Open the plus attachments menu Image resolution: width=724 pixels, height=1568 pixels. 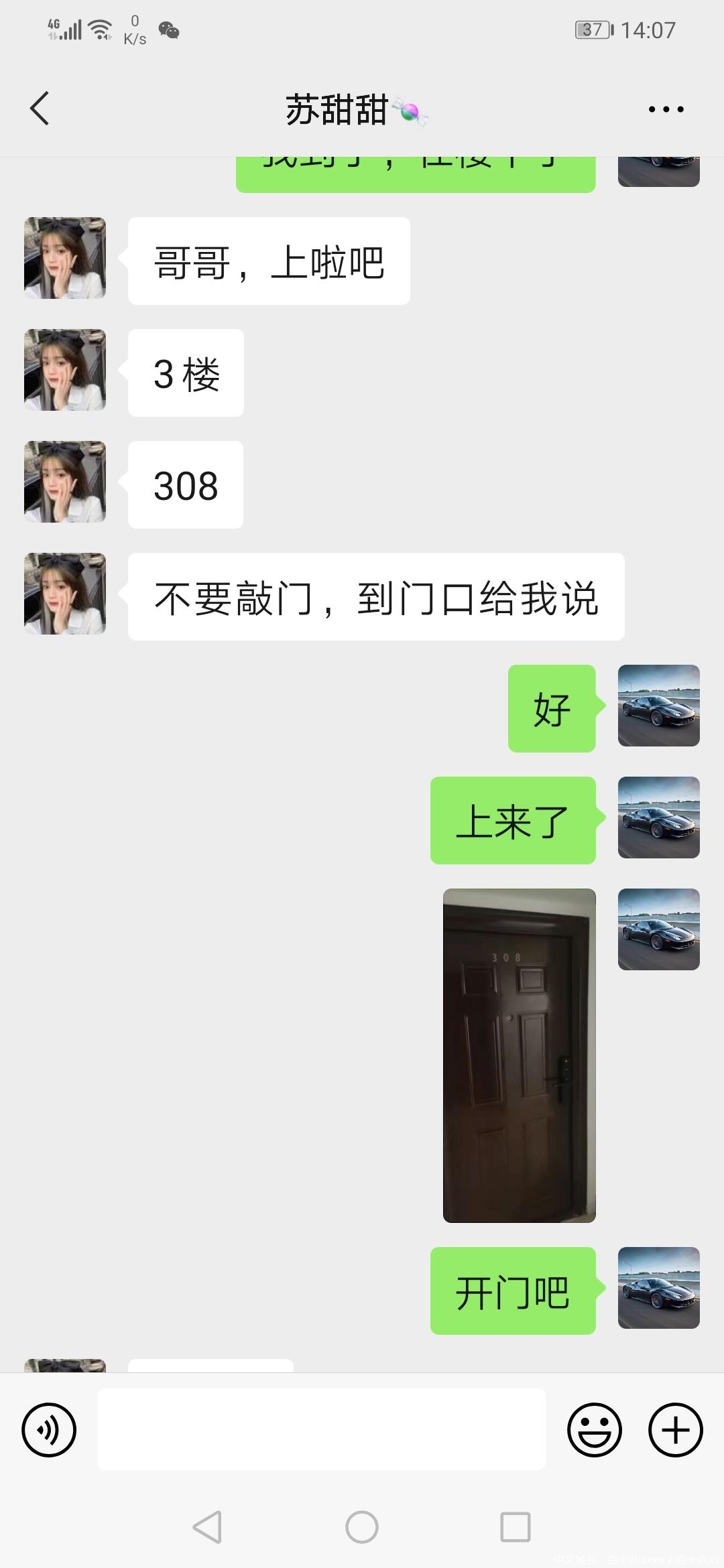[x=675, y=1429]
